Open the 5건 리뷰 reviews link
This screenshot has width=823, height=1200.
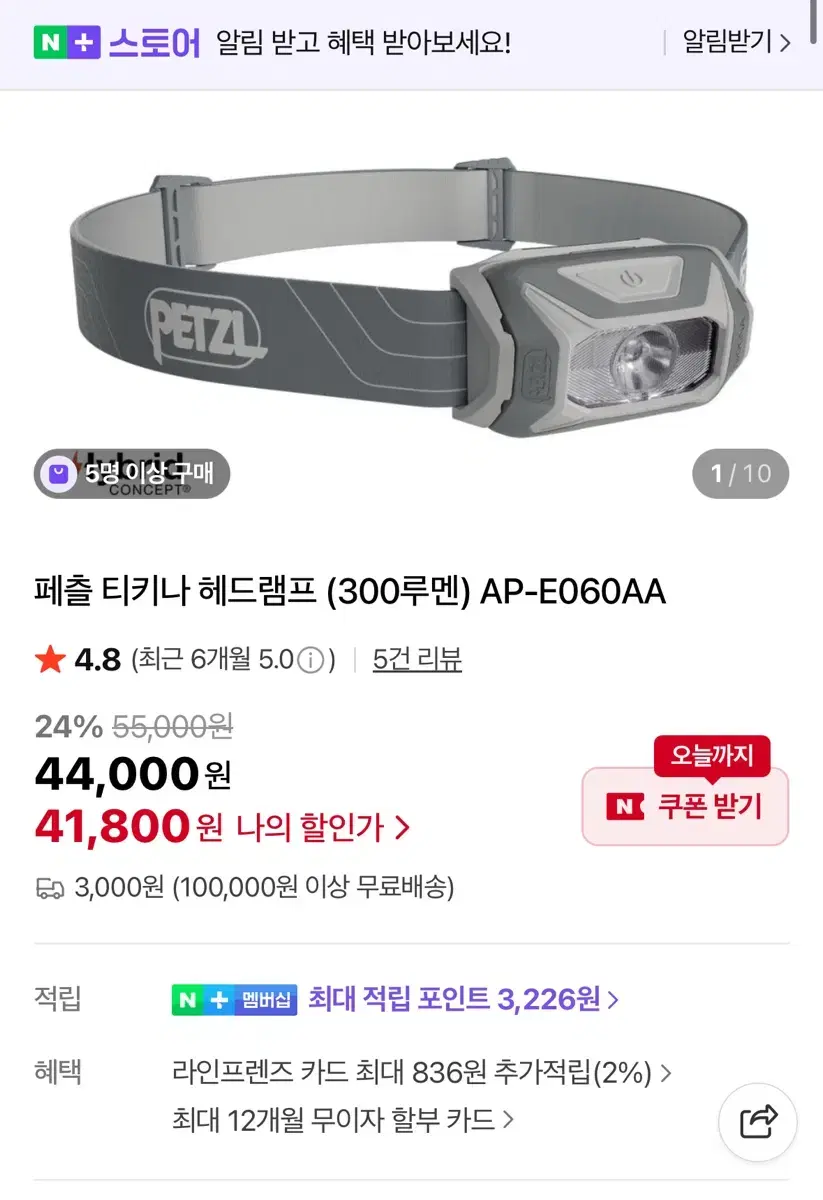(418, 660)
